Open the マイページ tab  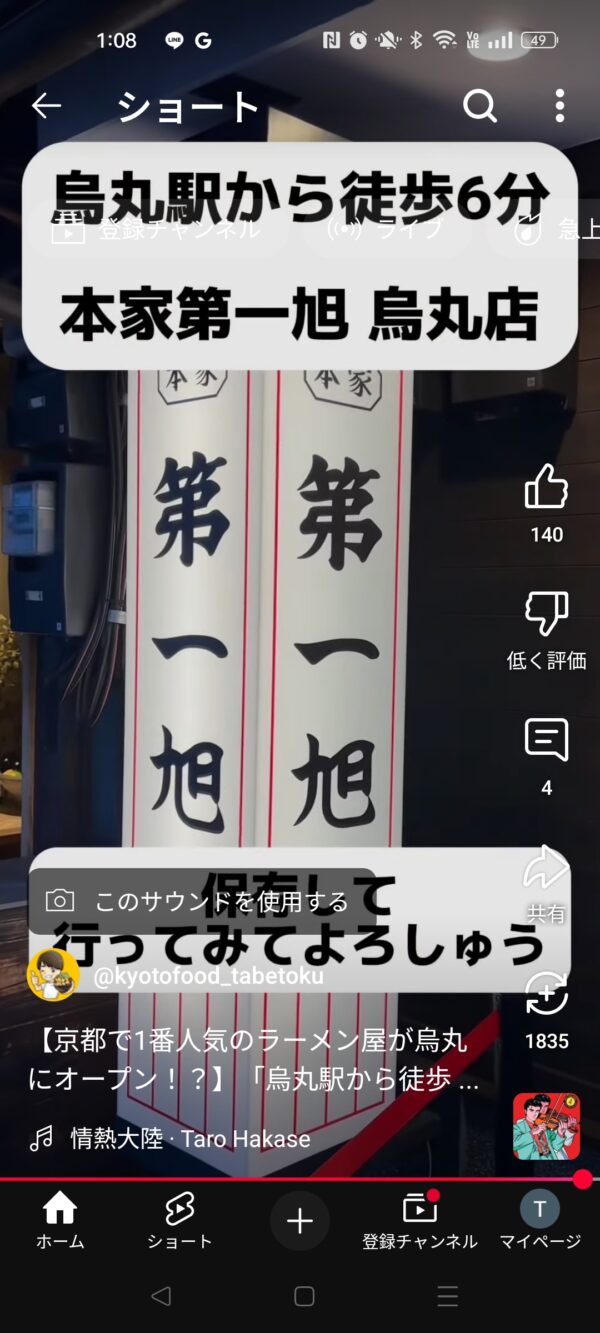(x=540, y=1221)
